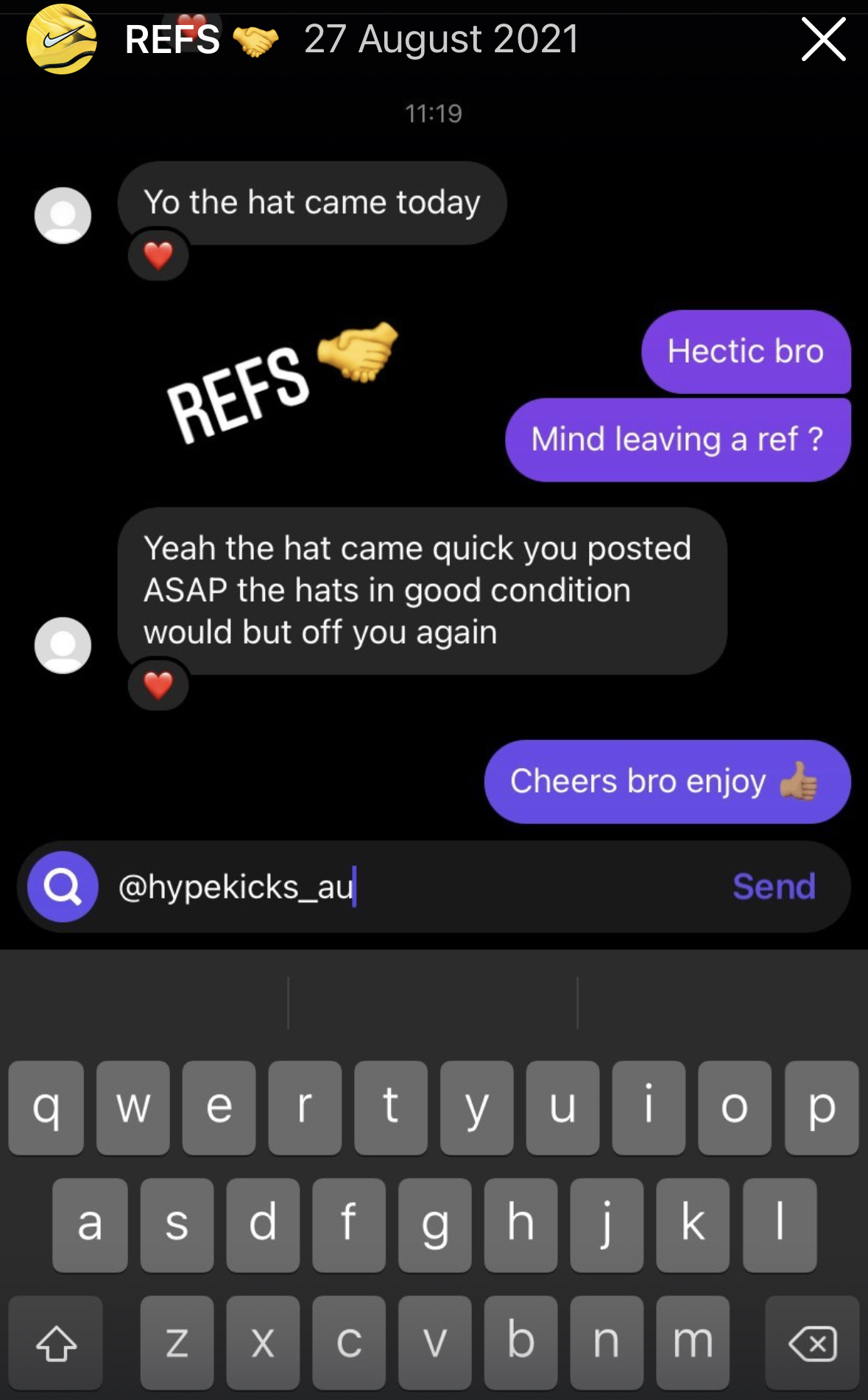Tap the Nike profile picture in the header
The image size is (868, 1400).
click(63, 38)
